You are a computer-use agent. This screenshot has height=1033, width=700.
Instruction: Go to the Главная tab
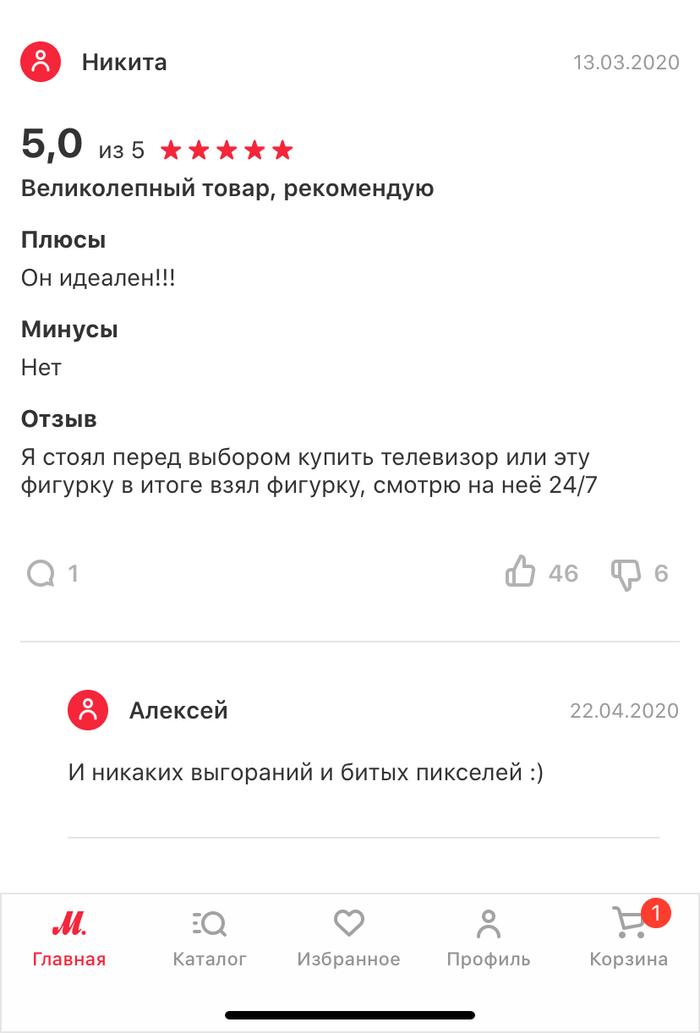[x=69, y=938]
